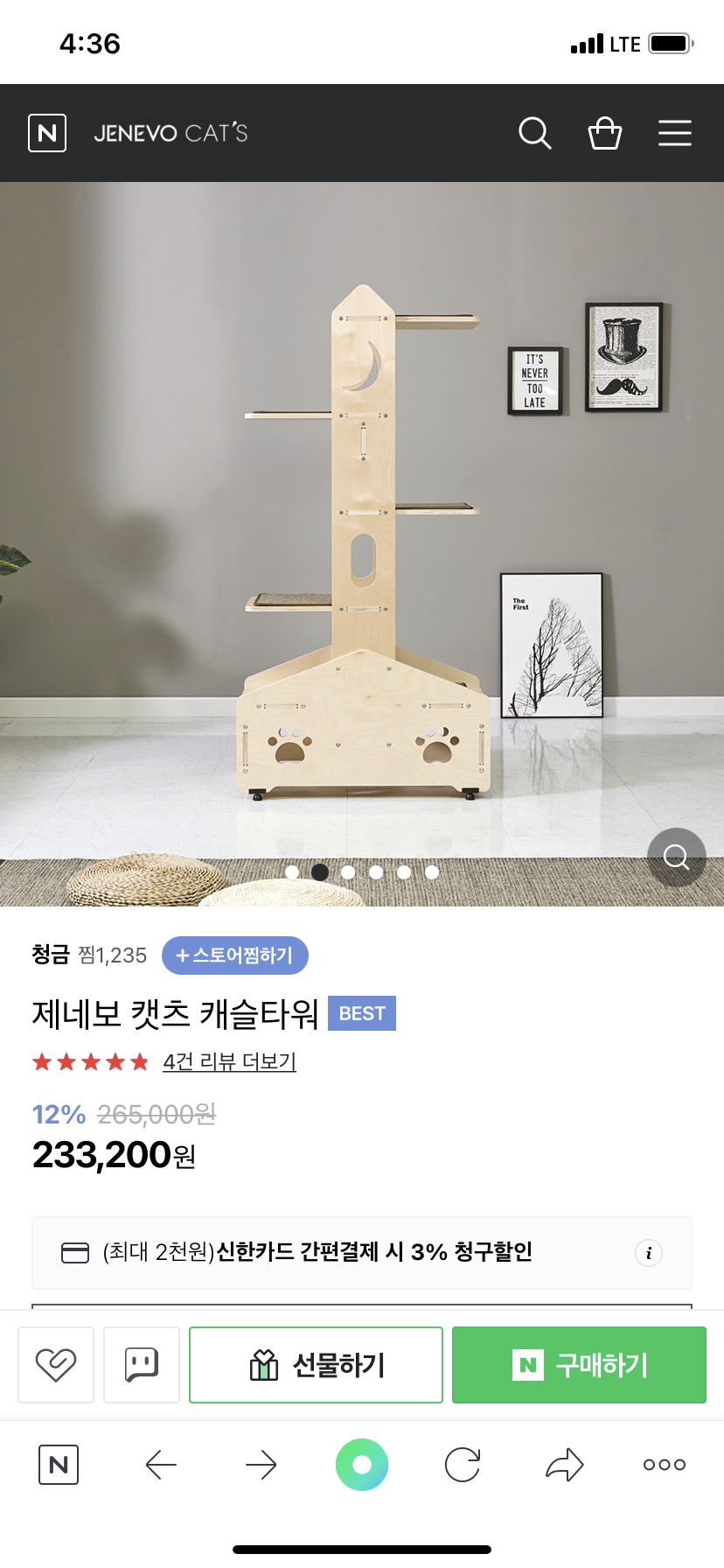The image size is (724, 1568).
Task: Tap the green circle assistant button
Action: [362, 1465]
